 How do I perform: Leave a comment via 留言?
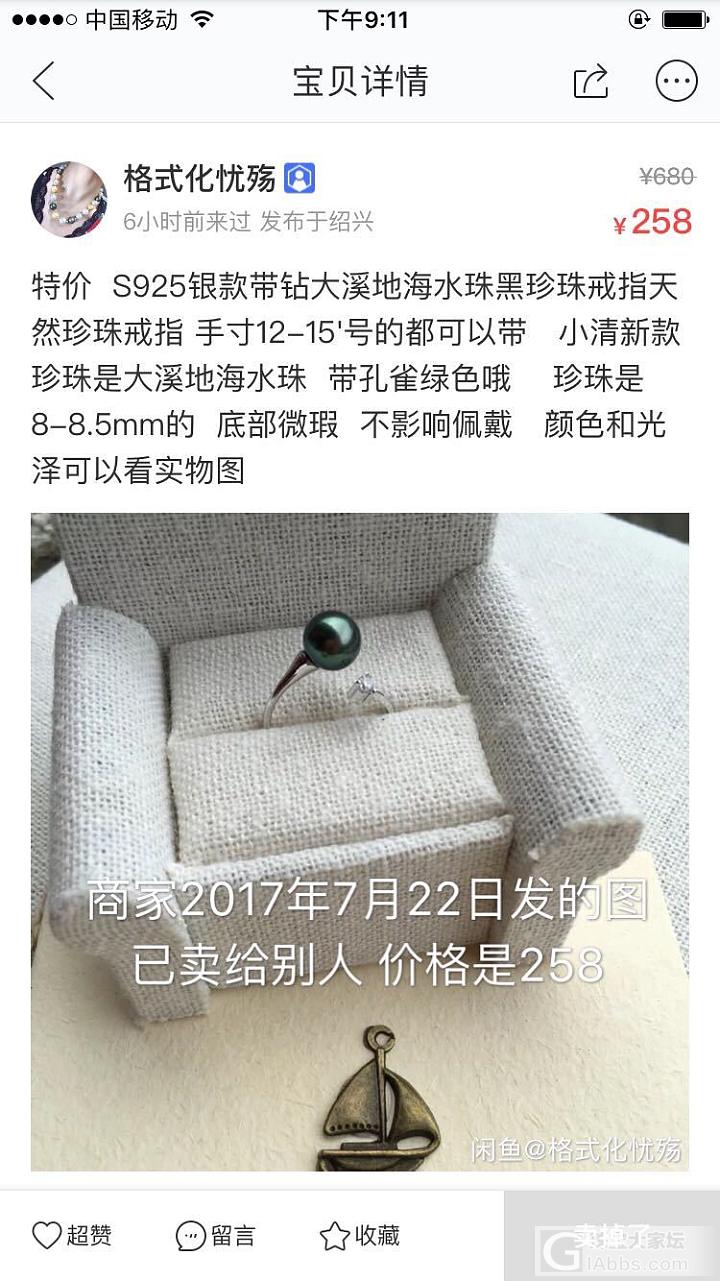pyautogui.click(x=215, y=1235)
